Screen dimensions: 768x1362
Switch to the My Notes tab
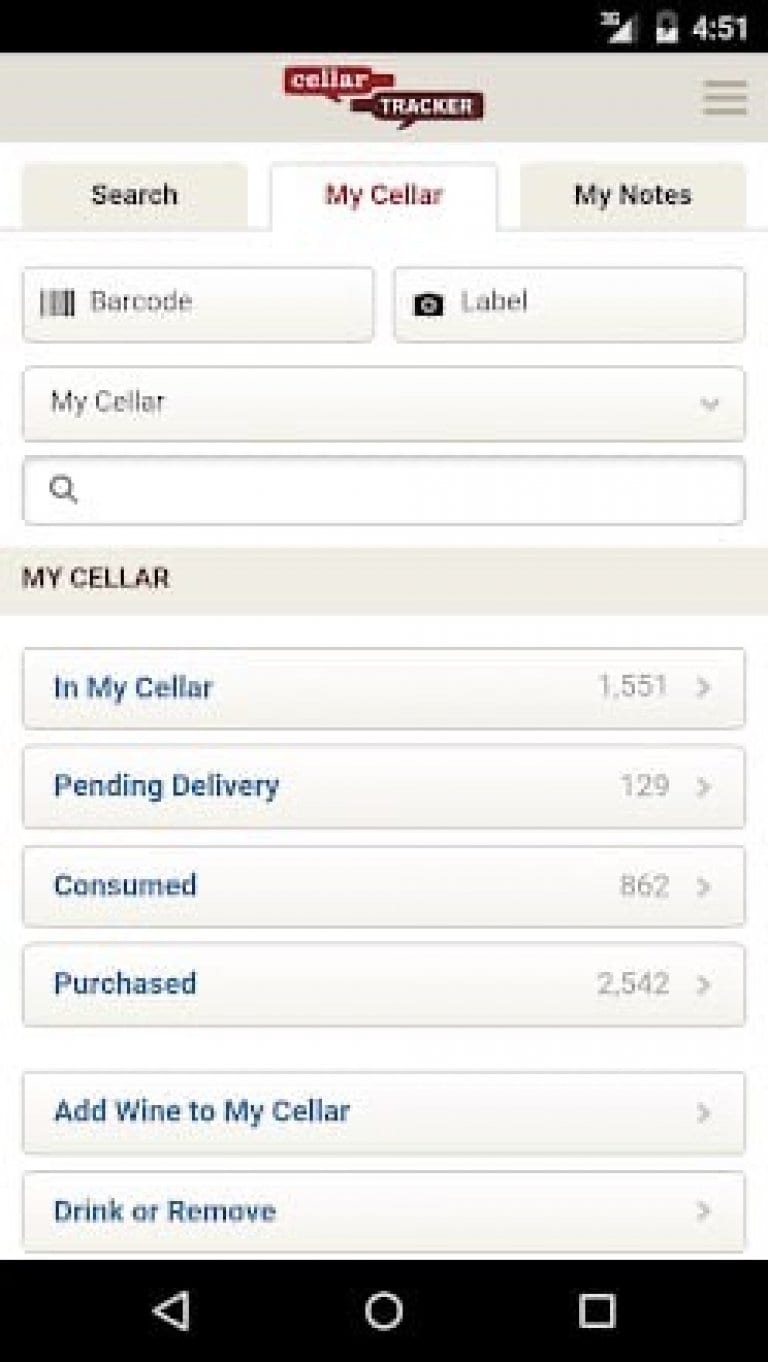click(x=632, y=196)
